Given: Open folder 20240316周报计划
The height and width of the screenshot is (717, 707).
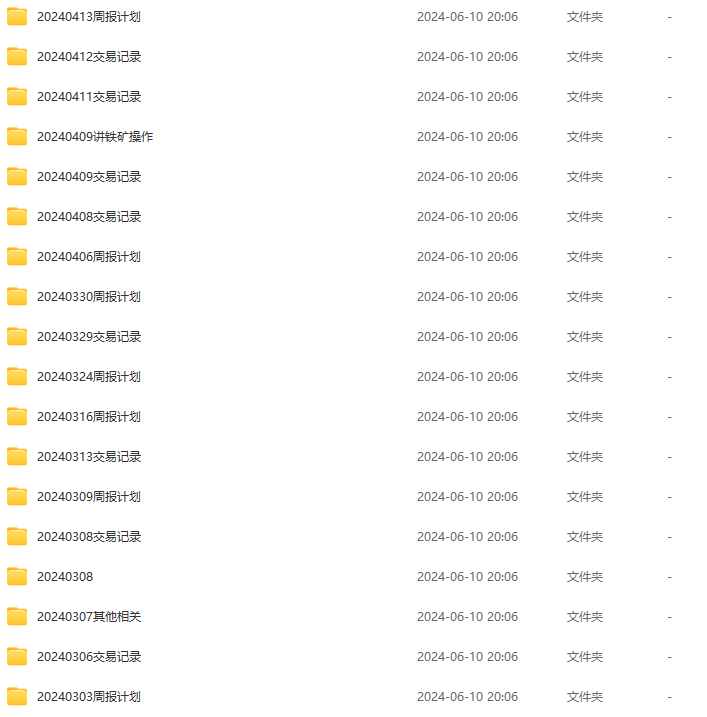Looking at the screenshot, I should point(88,417).
